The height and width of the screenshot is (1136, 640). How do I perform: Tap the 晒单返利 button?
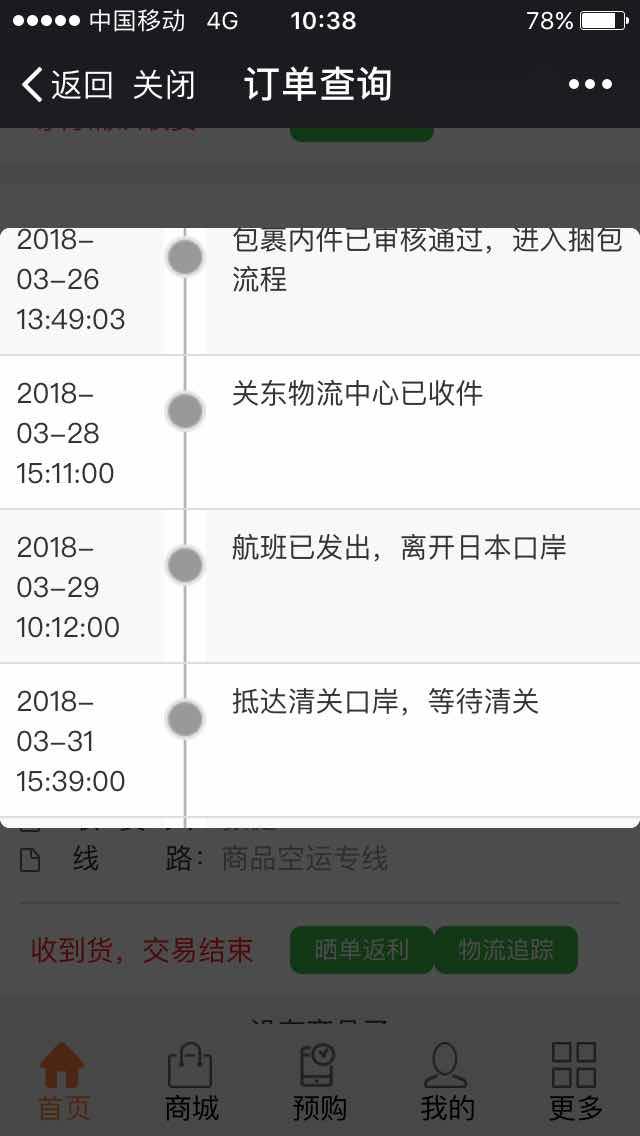[x=362, y=950]
